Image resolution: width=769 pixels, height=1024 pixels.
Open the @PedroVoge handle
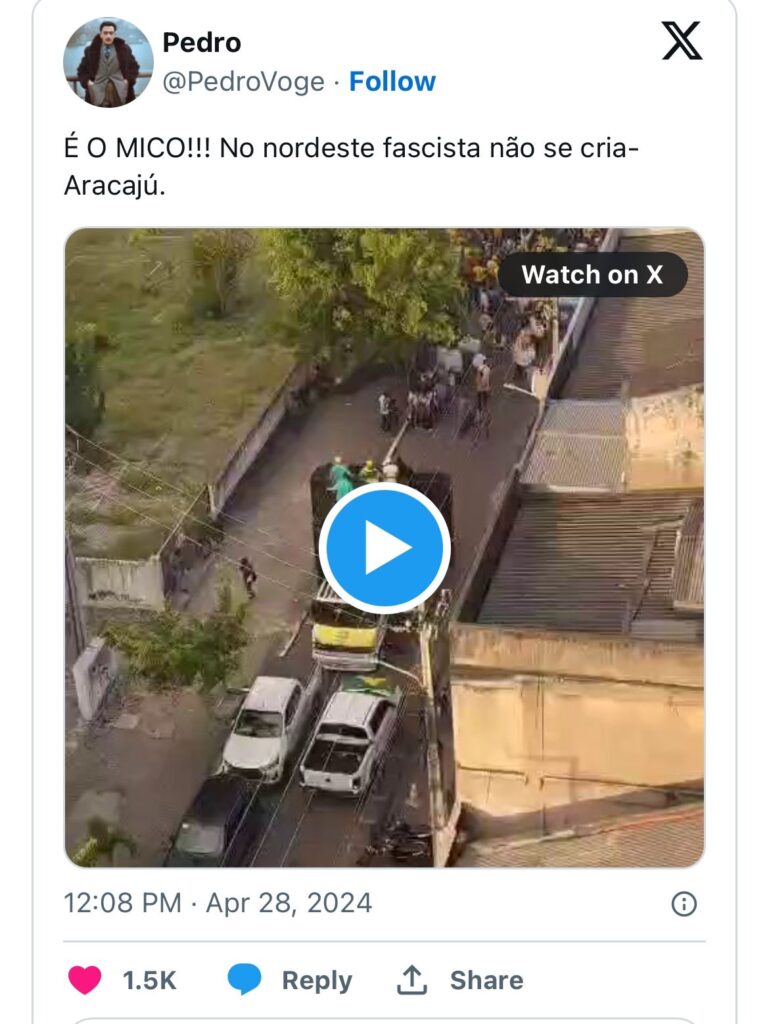[x=243, y=82]
